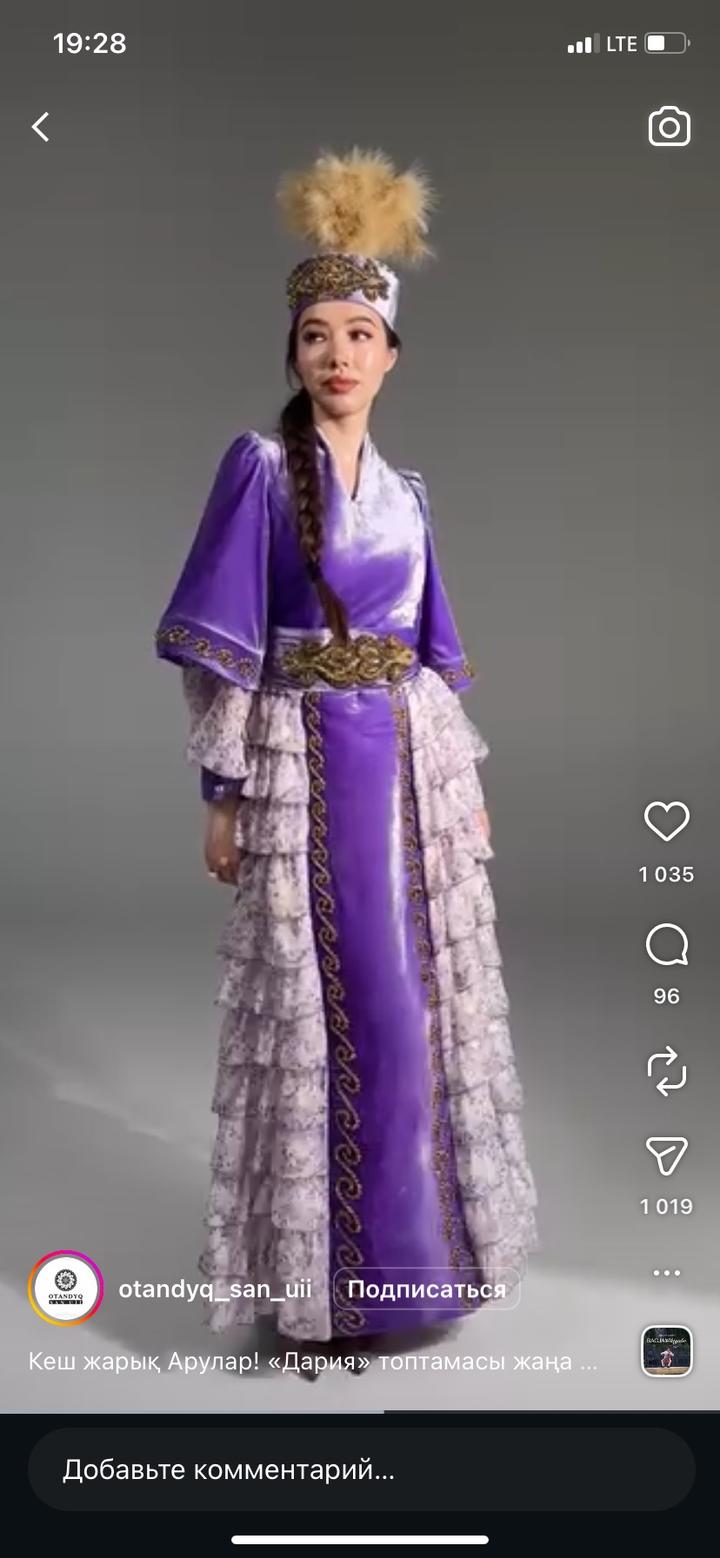Share the reel via paper plane icon

pos(666,1156)
